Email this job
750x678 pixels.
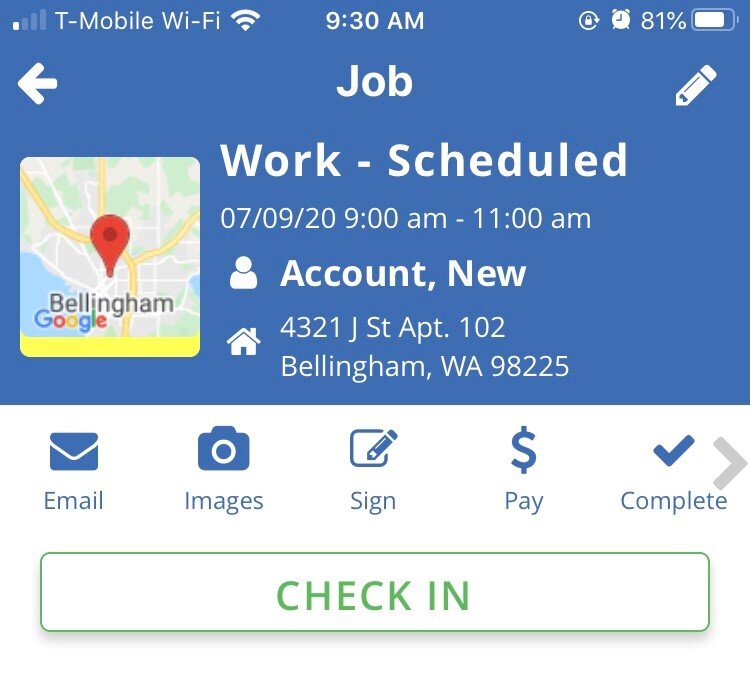tap(74, 470)
